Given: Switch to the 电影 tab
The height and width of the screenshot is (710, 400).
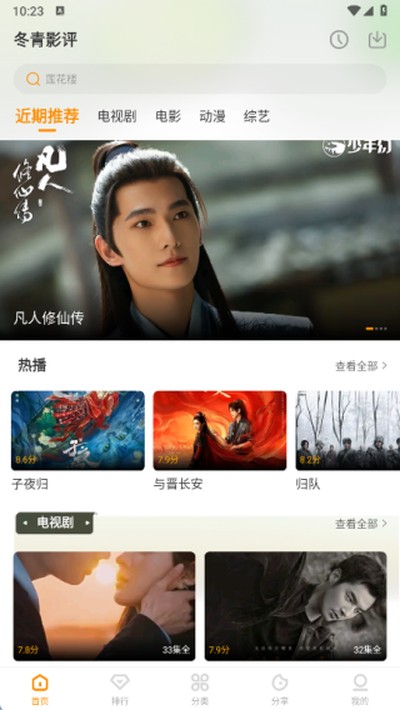Looking at the screenshot, I should [168, 116].
